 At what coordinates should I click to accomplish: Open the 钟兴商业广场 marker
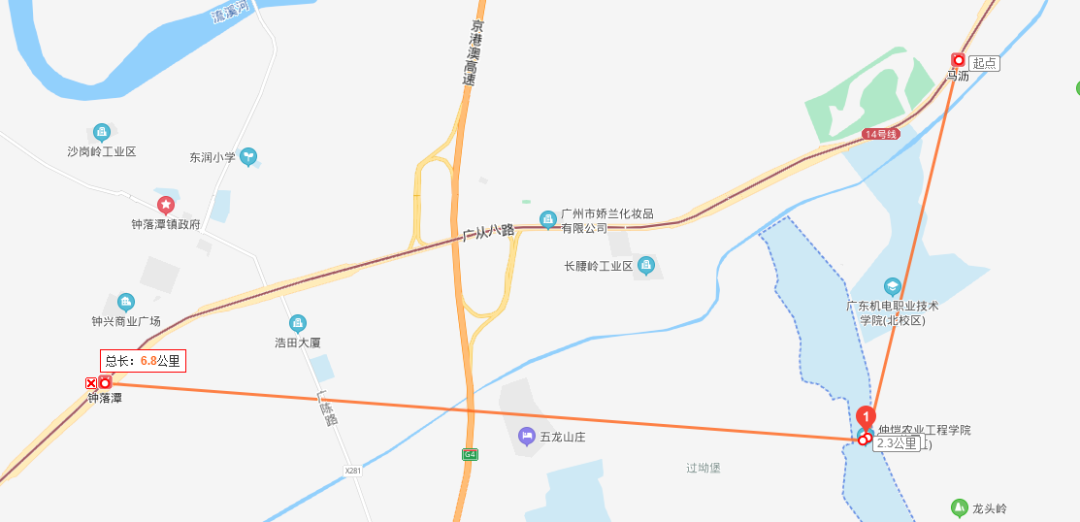pyautogui.click(x=126, y=302)
